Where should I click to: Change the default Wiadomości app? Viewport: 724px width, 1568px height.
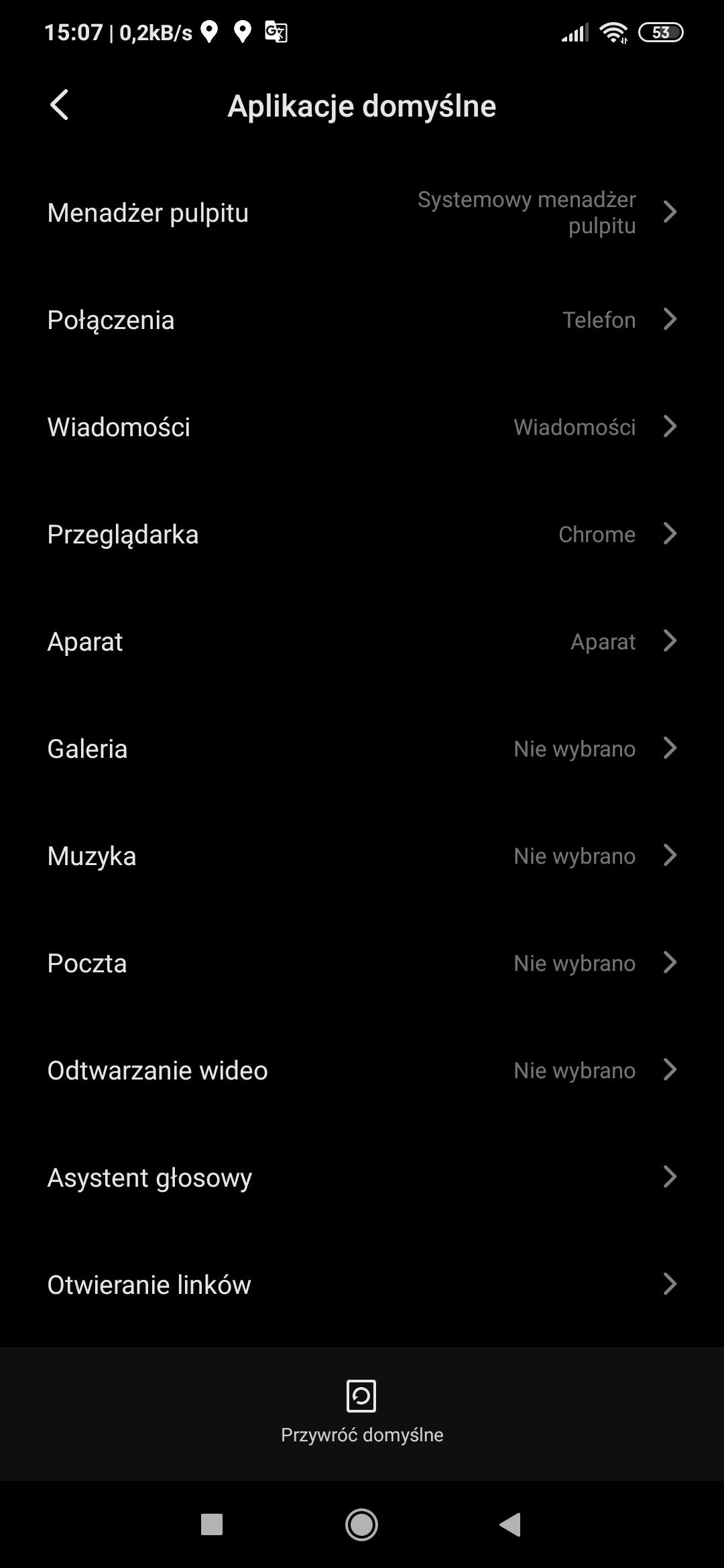pyautogui.click(x=362, y=427)
